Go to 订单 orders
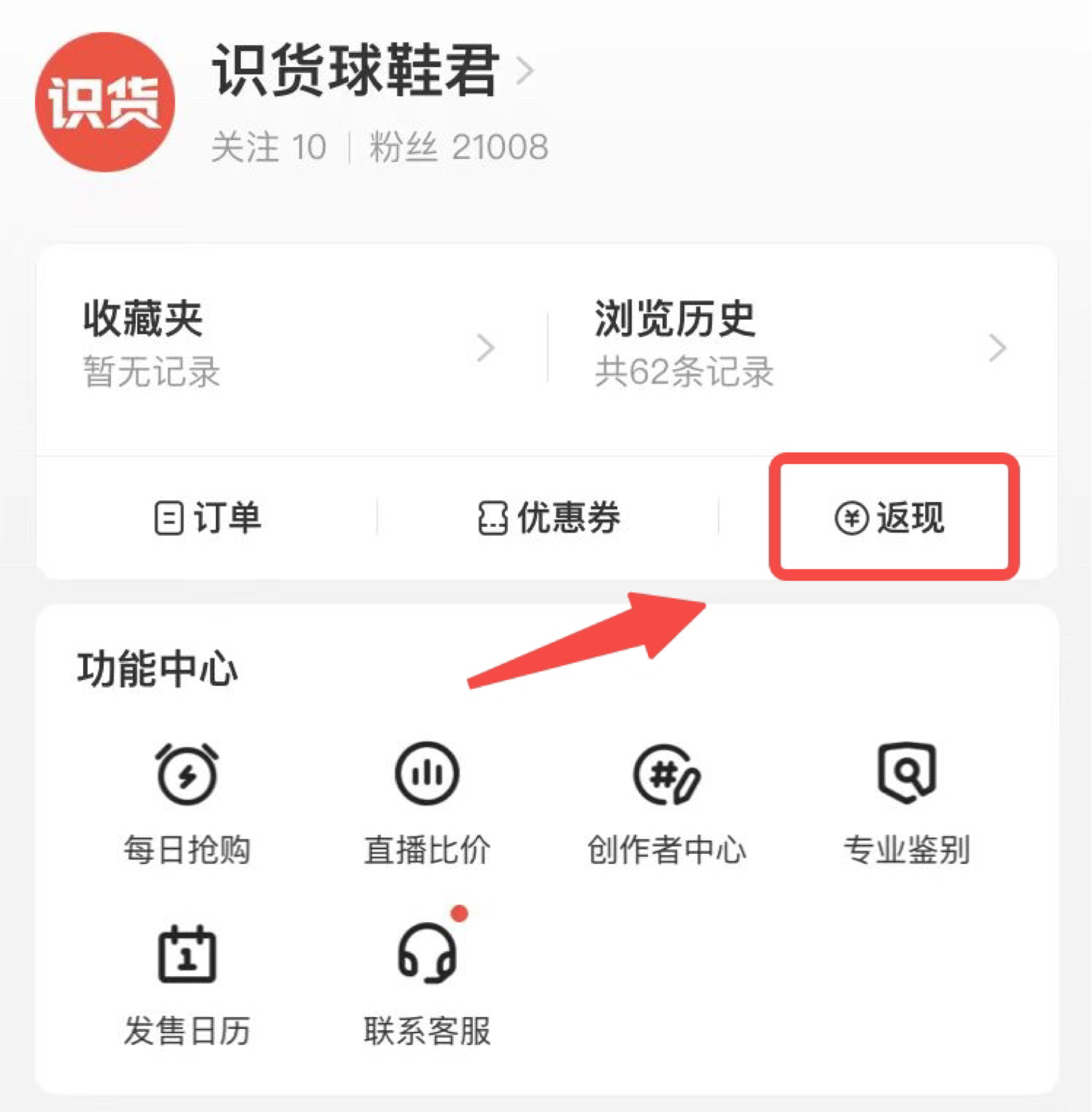Image resolution: width=1092 pixels, height=1112 pixels. (208, 518)
